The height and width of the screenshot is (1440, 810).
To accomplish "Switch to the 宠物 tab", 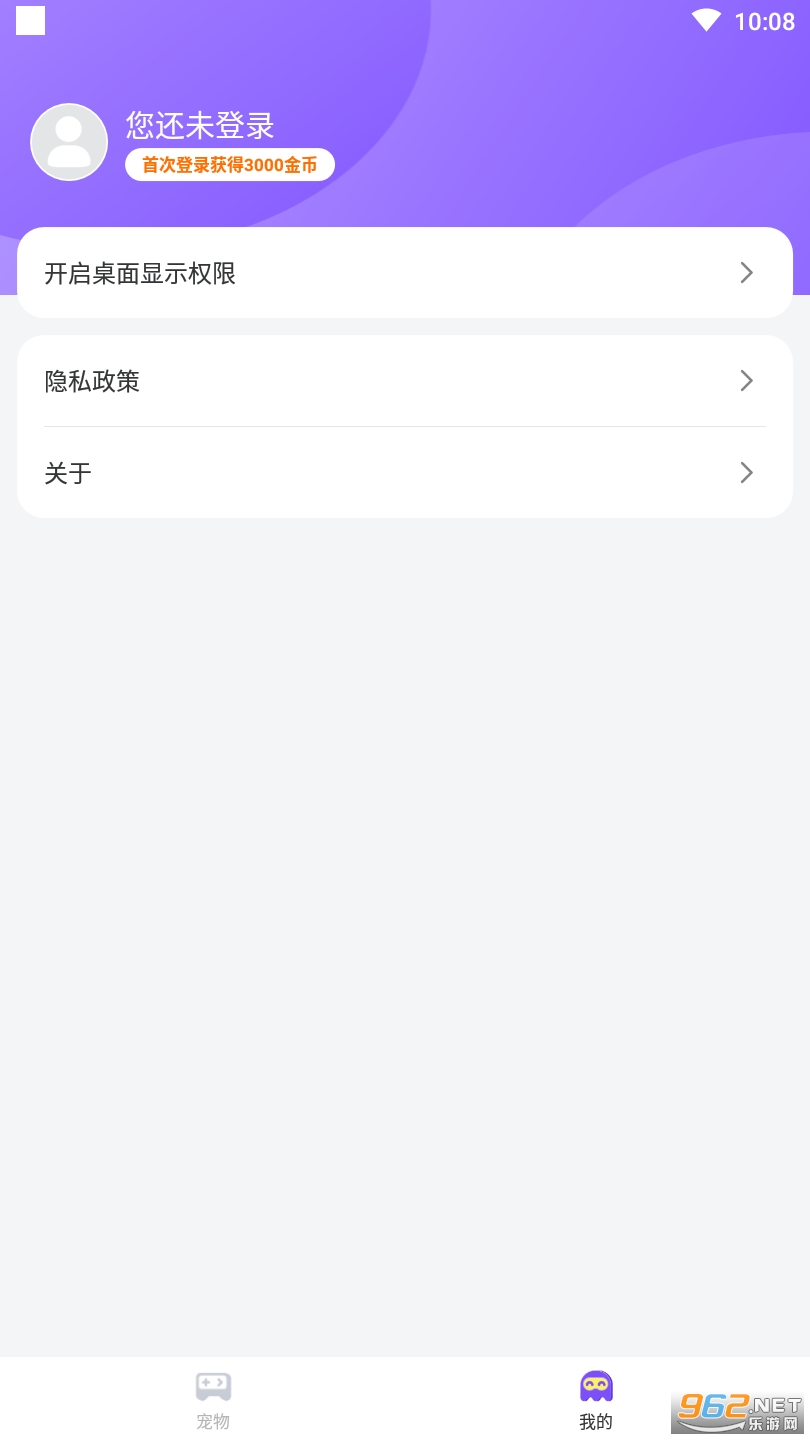I will click(x=213, y=1399).
